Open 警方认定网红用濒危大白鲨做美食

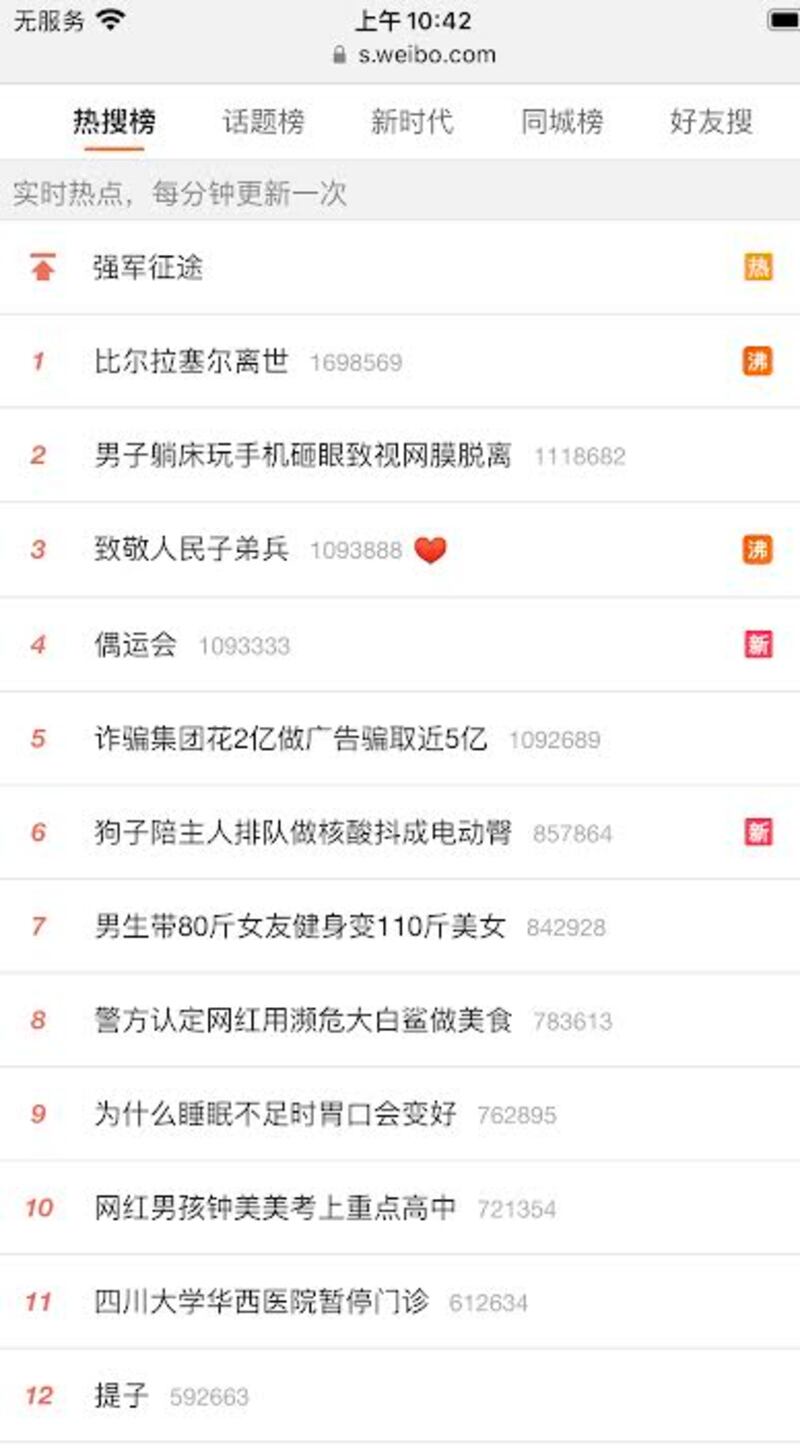[302, 1021]
